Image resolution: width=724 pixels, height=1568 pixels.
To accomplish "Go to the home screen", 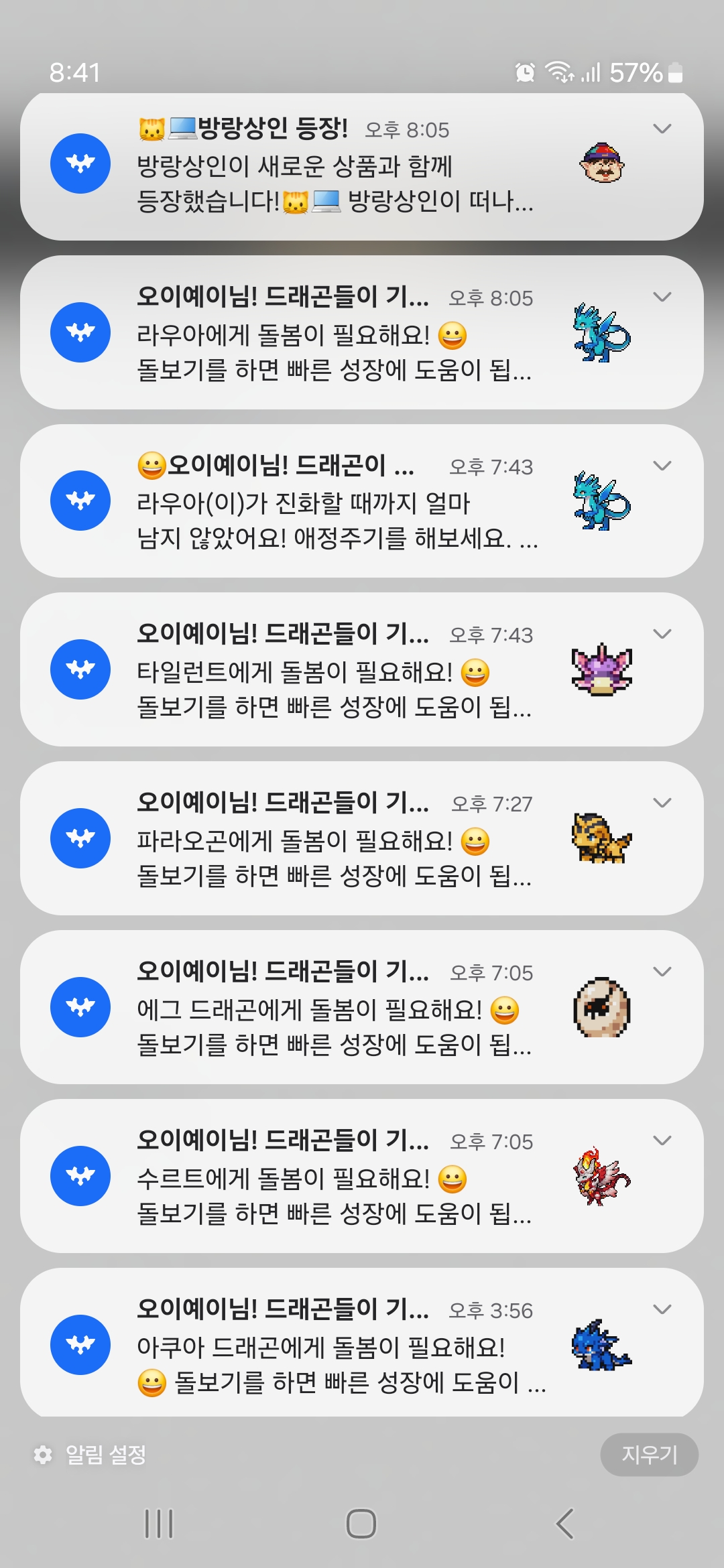I will (361, 1524).
